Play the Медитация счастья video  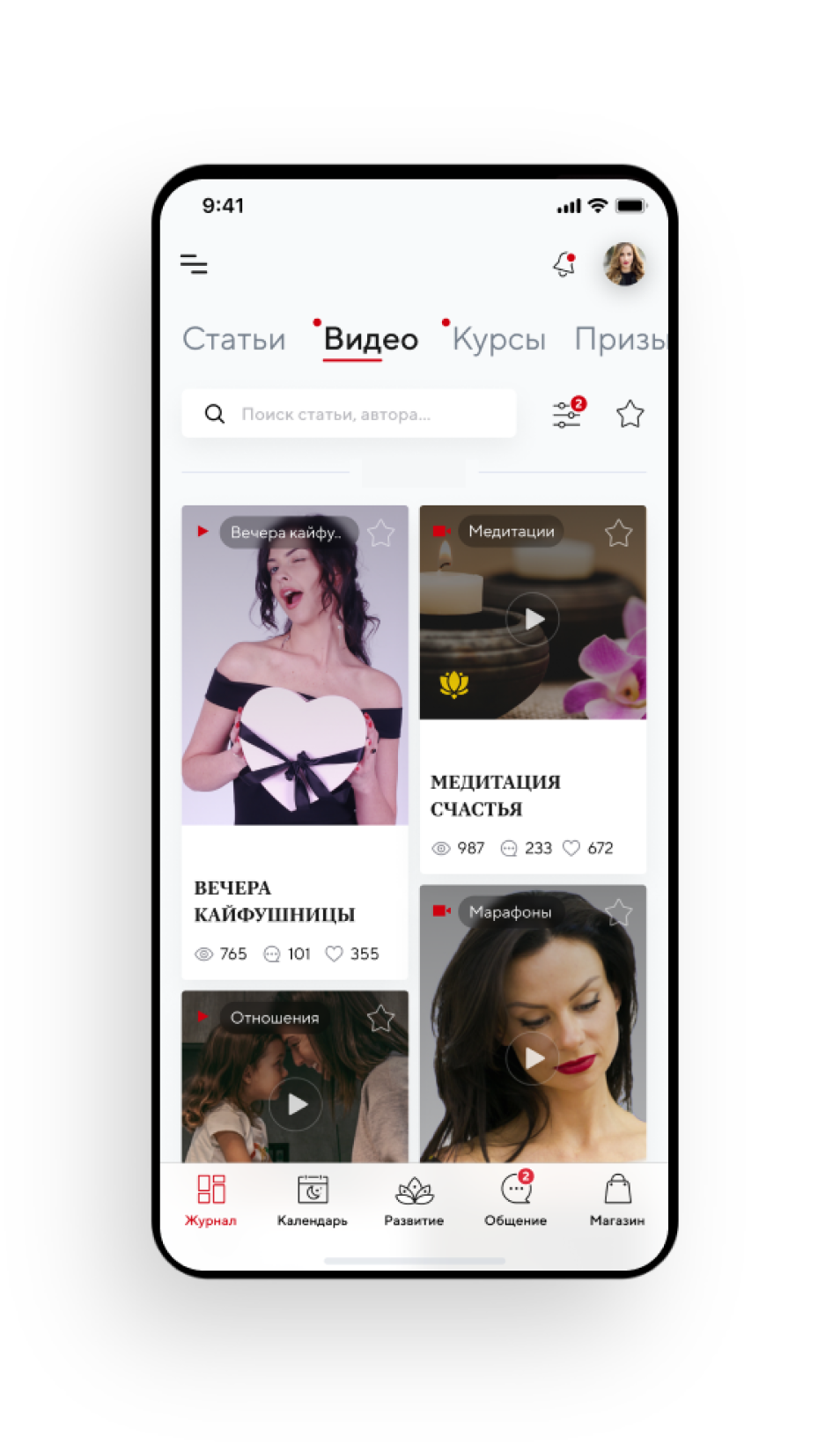(x=533, y=619)
